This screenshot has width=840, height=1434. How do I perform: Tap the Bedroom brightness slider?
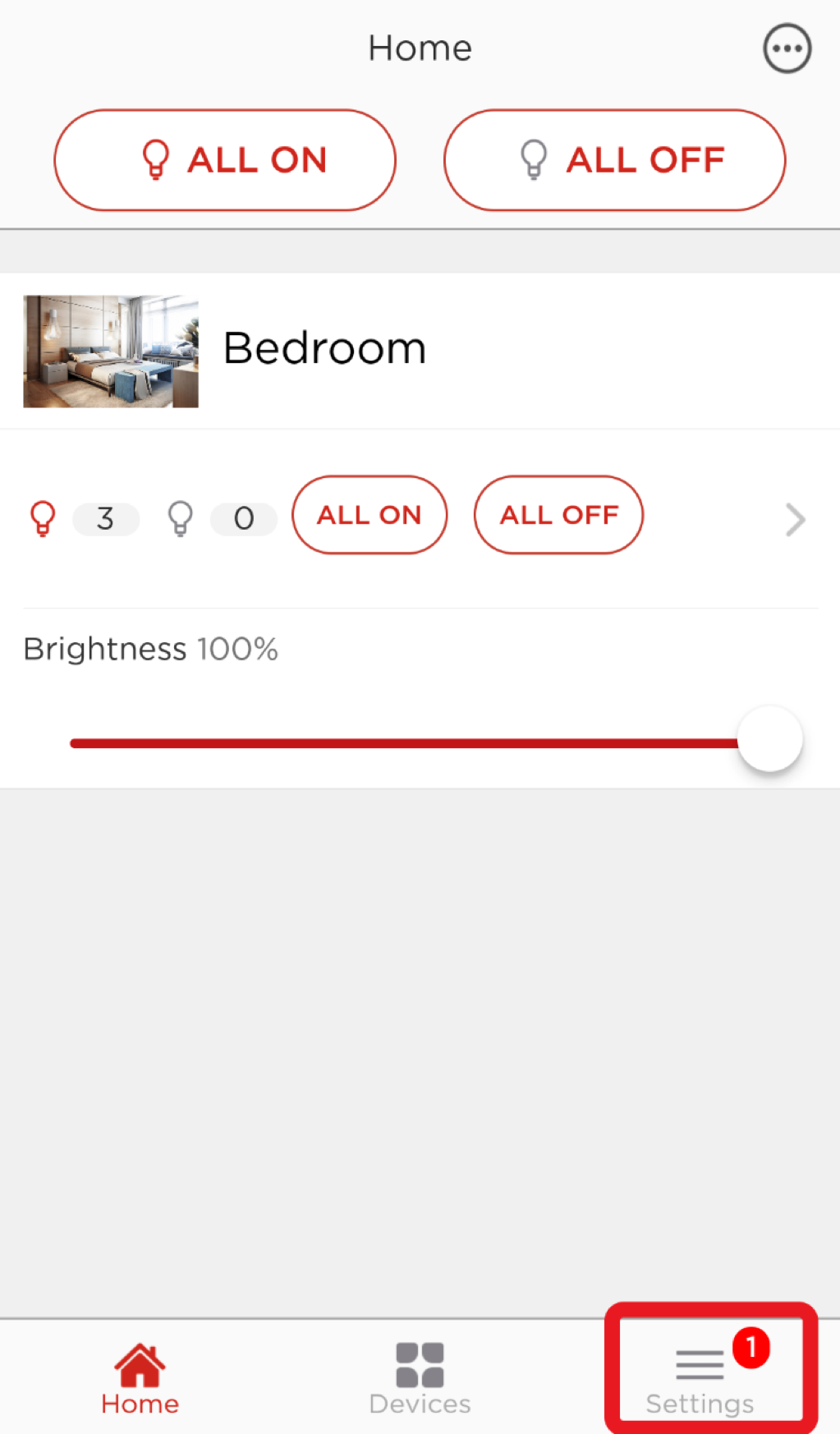(436, 742)
